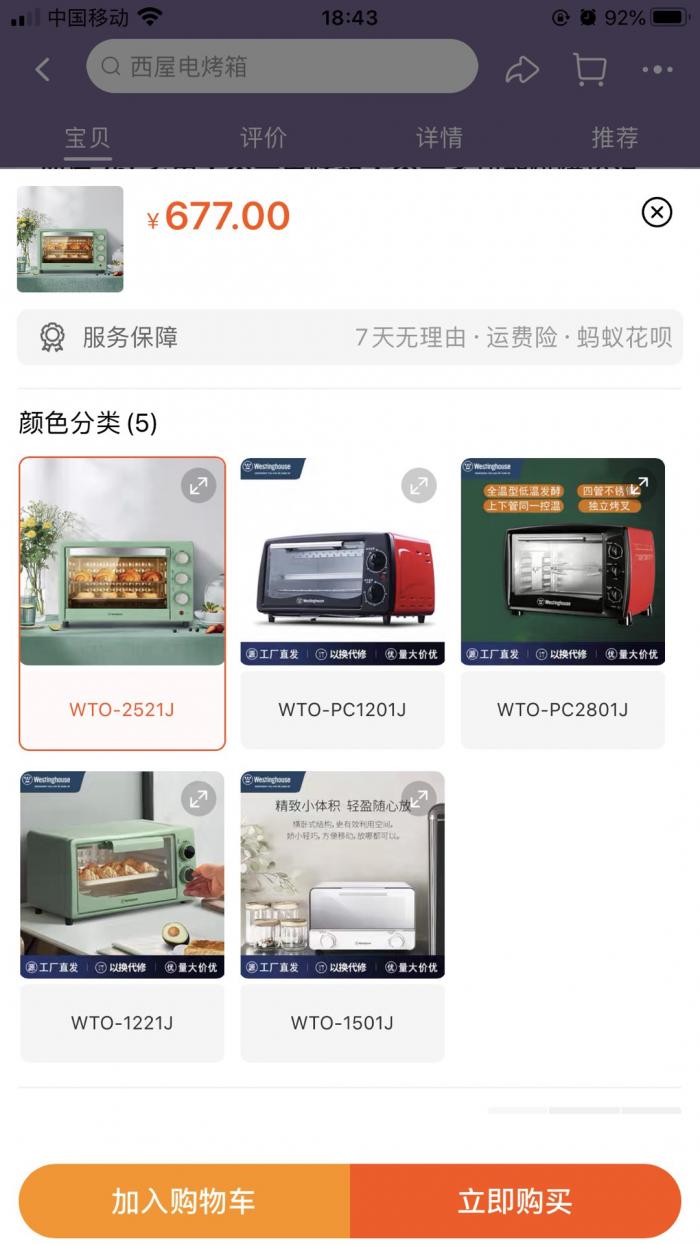Select the WTO-2521J option
The width and height of the screenshot is (700, 1244).
[122, 709]
